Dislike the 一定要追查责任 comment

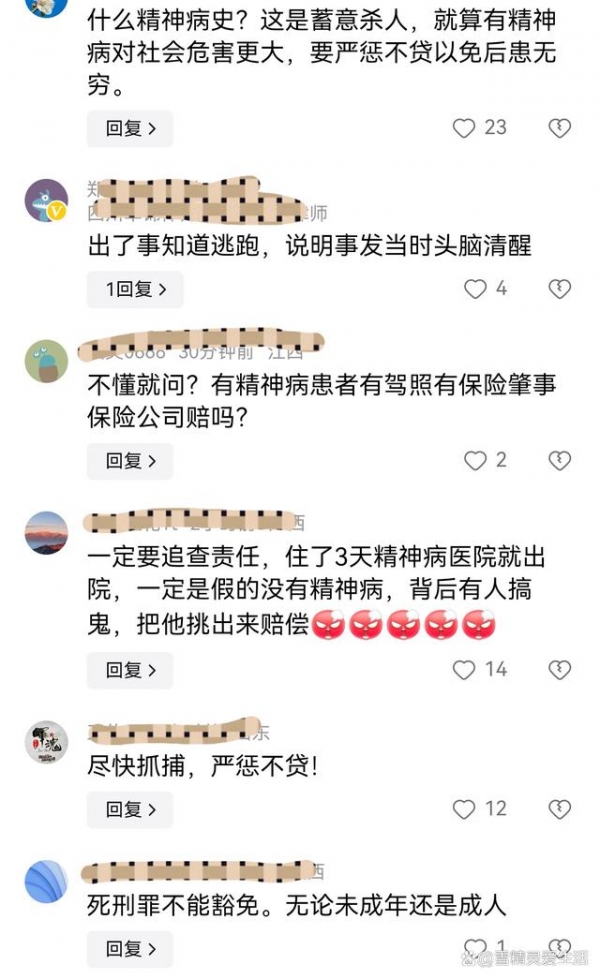[559, 670]
